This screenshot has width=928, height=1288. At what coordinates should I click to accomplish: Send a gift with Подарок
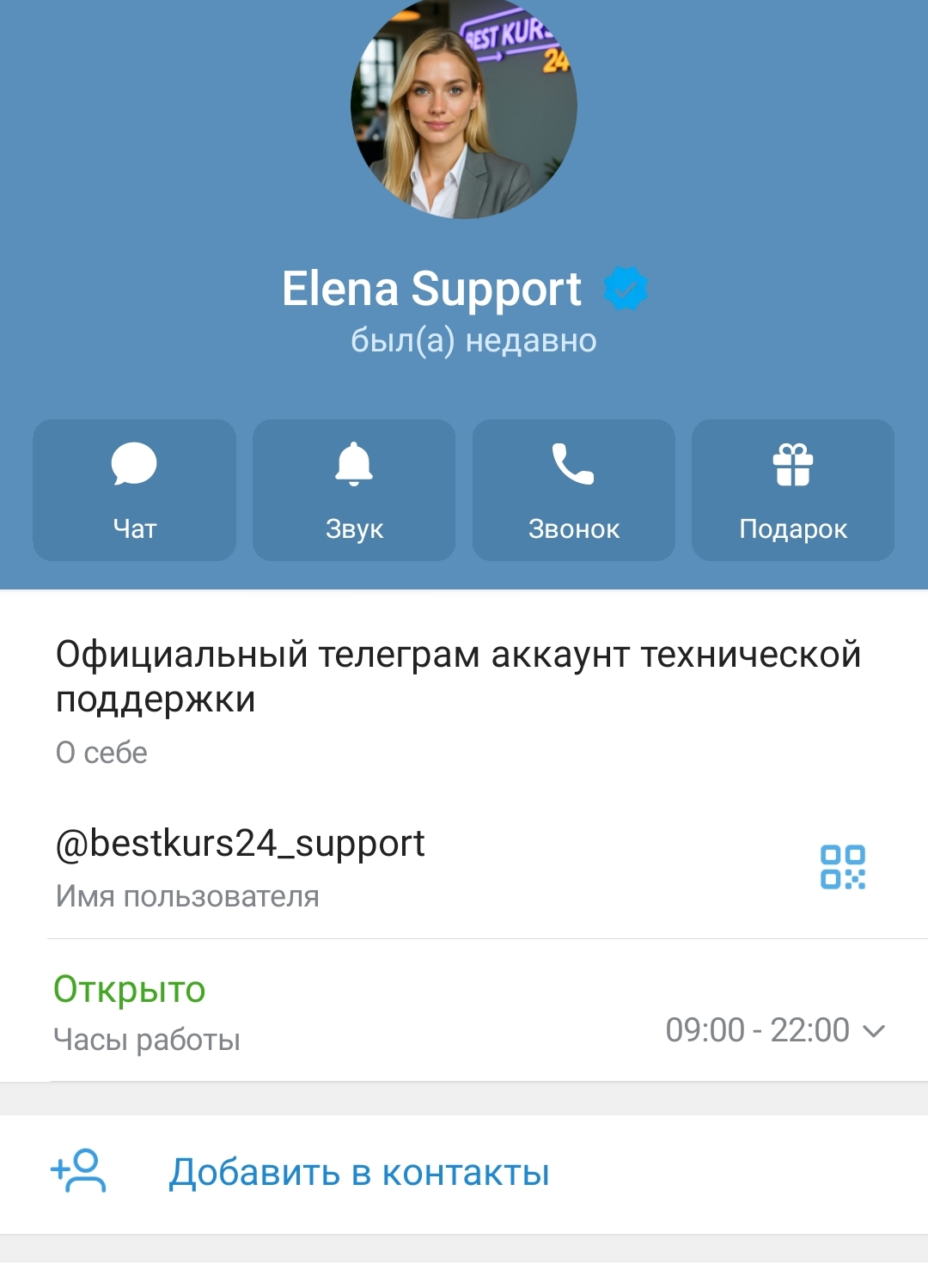click(793, 490)
